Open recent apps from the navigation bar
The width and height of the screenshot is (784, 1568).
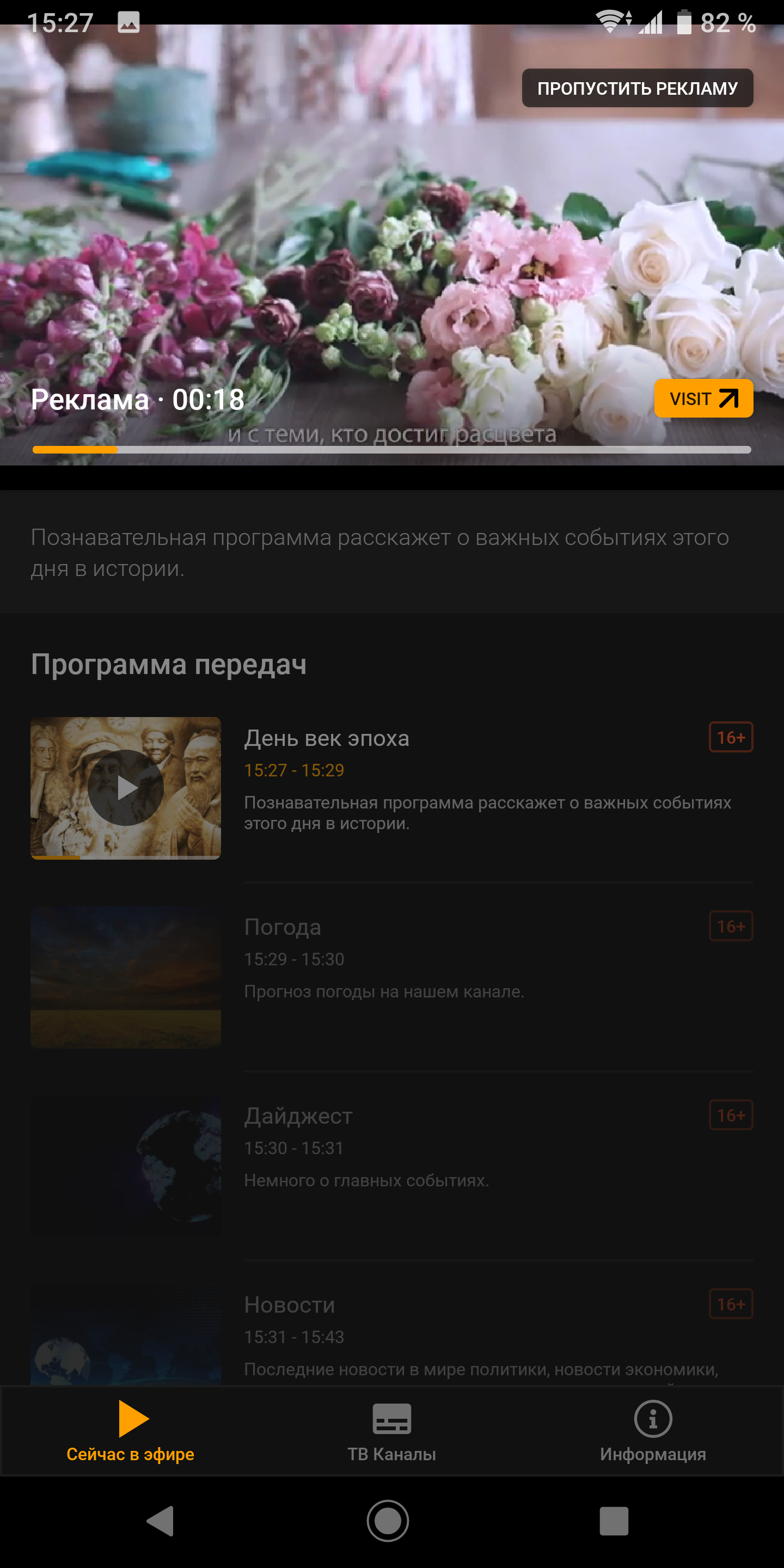(x=614, y=1521)
